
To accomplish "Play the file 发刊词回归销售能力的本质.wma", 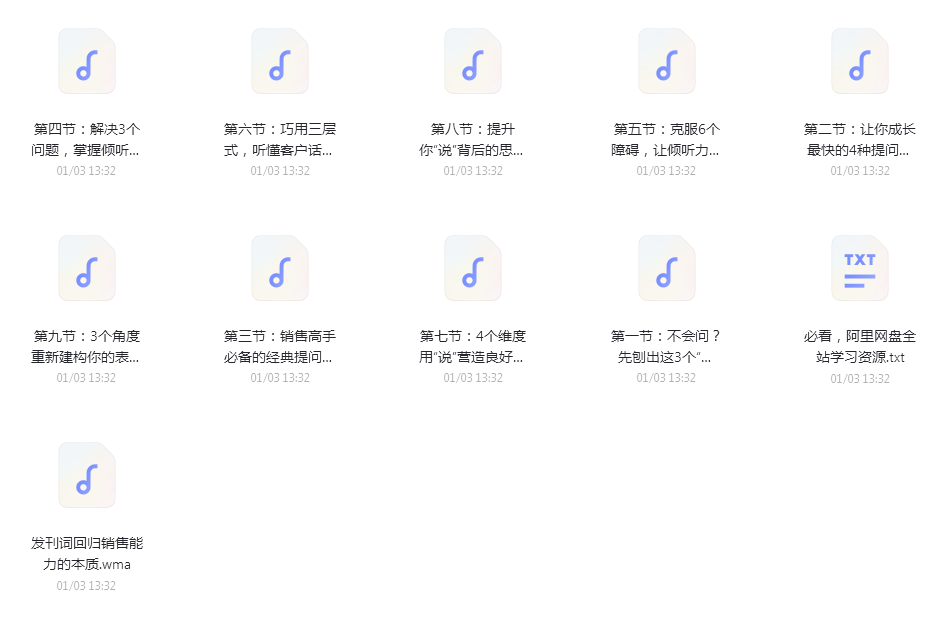I will [x=87, y=476].
